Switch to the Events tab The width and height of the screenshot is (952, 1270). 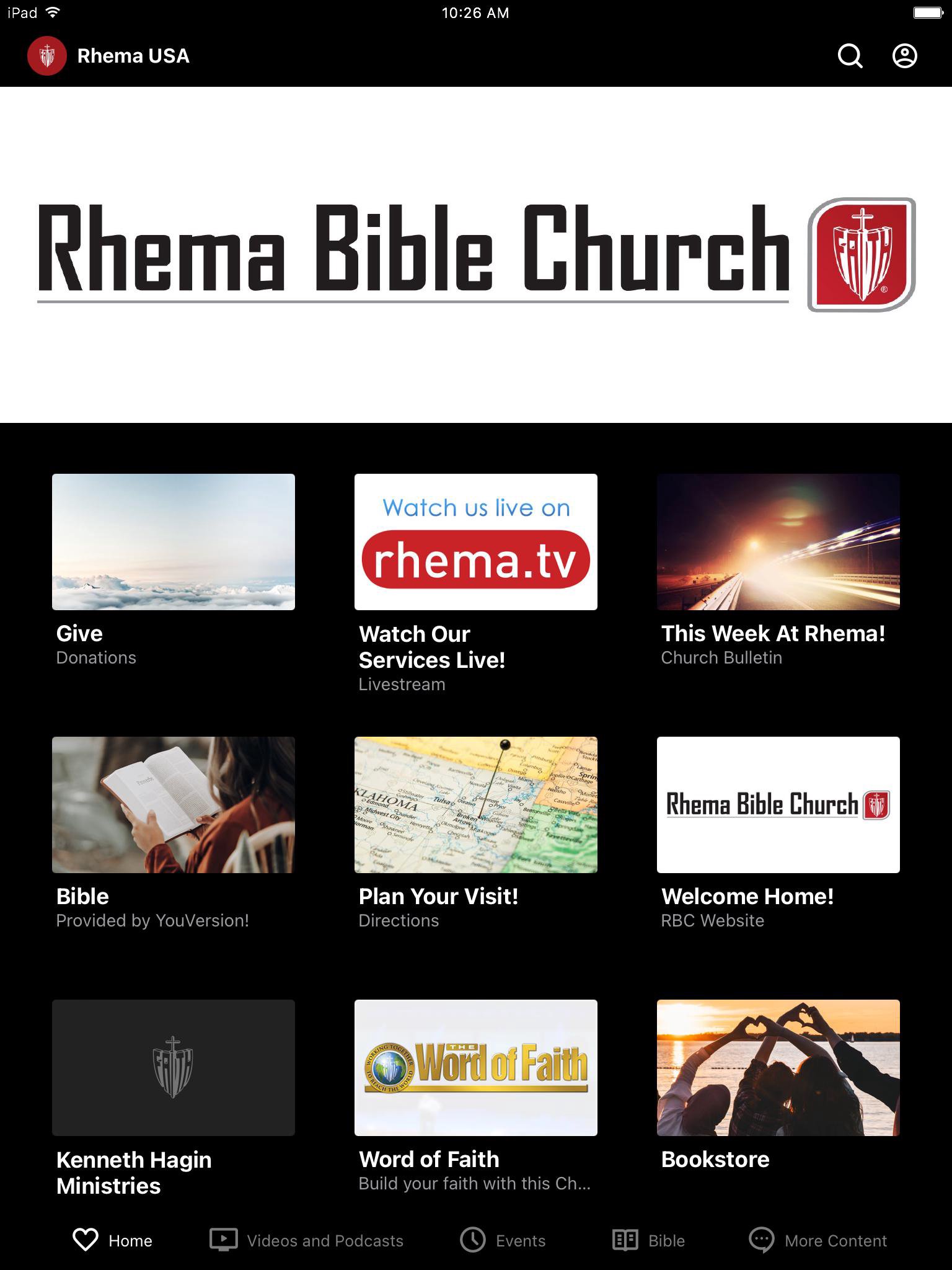[x=503, y=1240]
